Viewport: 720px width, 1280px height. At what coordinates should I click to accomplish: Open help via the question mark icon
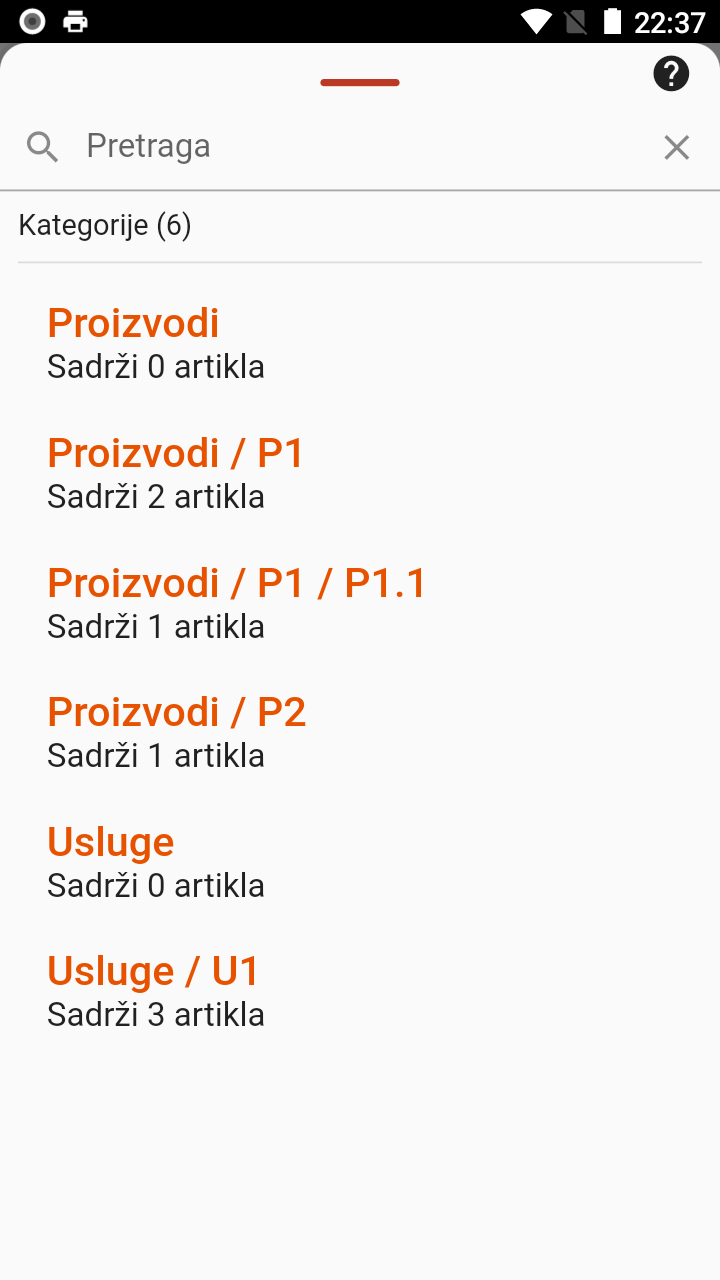[671, 73]
